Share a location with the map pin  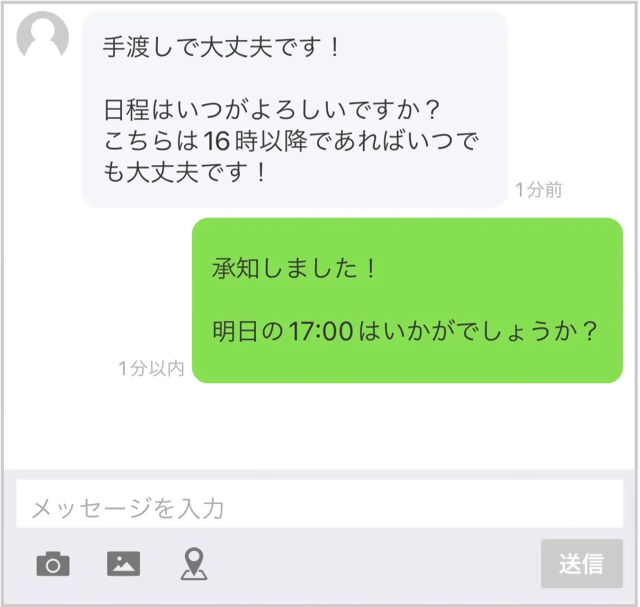pyautogui.click(x=193, y=564)
